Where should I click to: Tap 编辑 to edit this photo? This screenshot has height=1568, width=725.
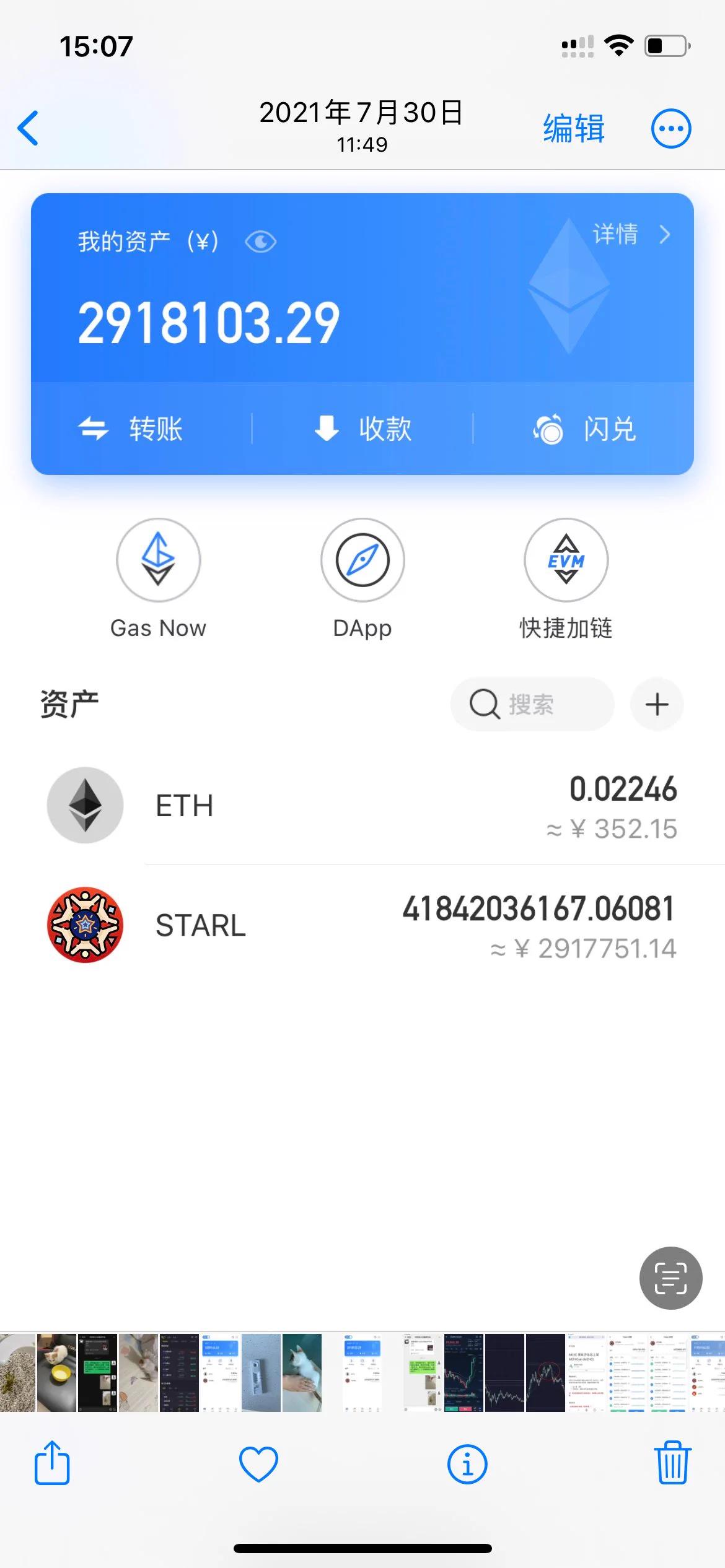[x=573, y=129]
